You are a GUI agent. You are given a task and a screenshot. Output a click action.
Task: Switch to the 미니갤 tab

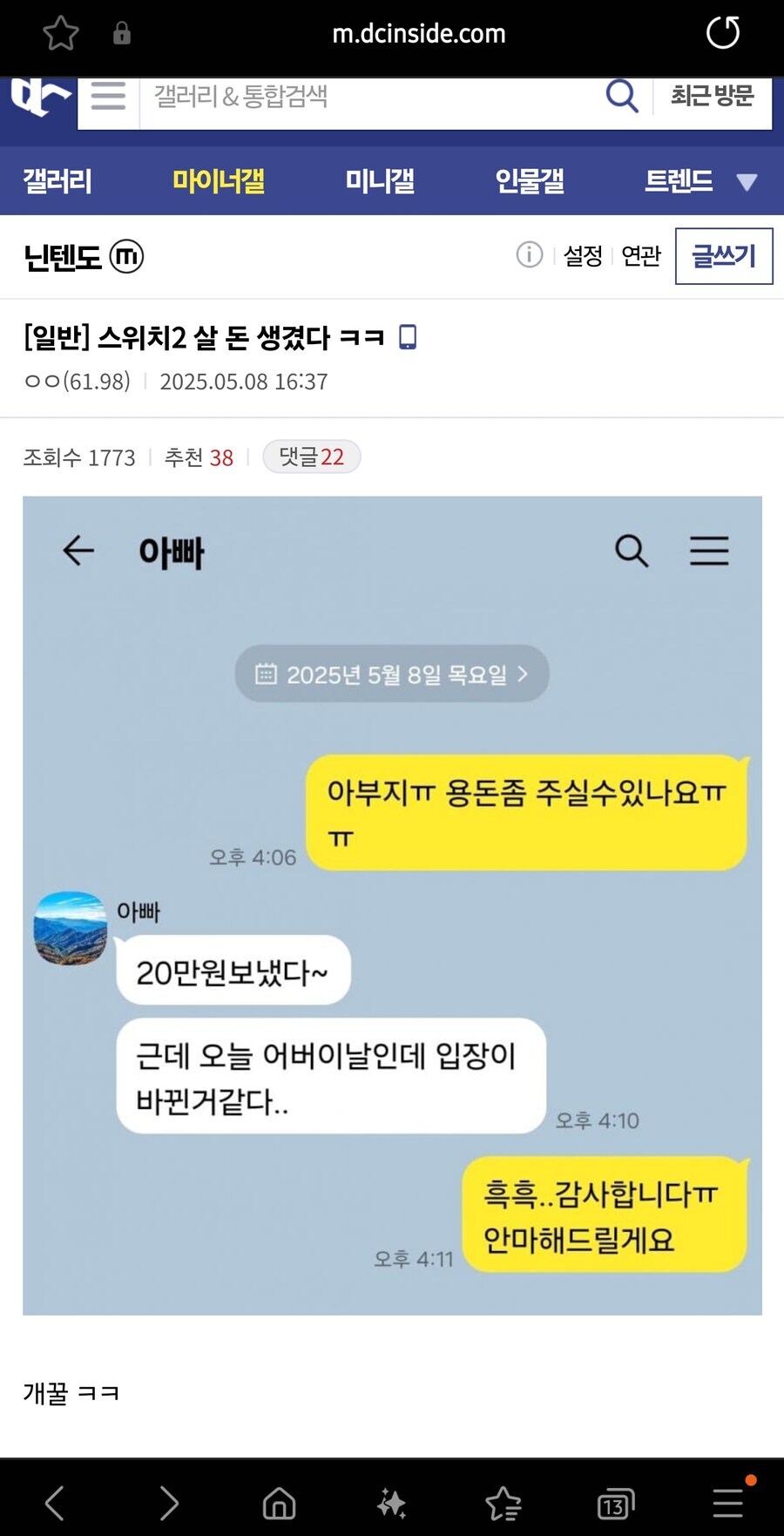[380, 181]
